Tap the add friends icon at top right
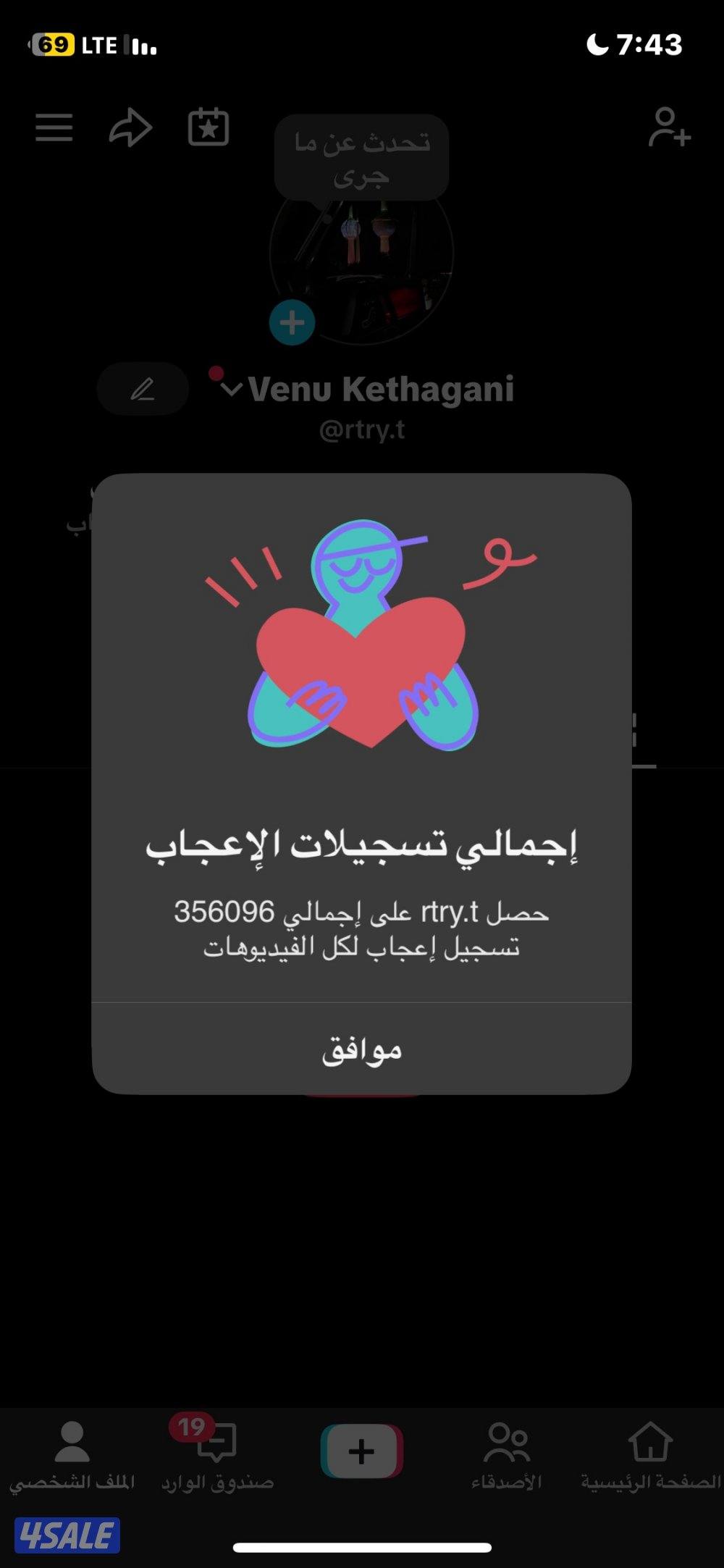 point(668,127)
